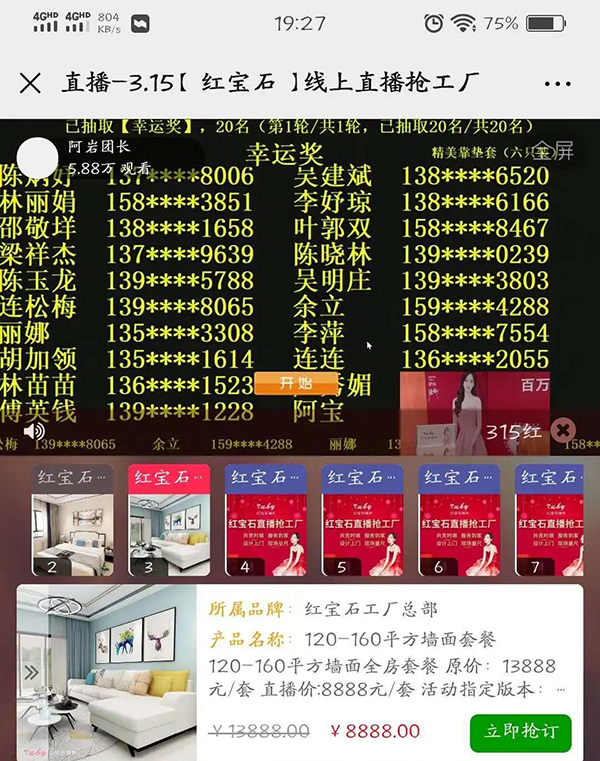The width and height of the screenshot is (600, 761).
Task: Select product thumbnail number 2
Action: click(71, 521)
